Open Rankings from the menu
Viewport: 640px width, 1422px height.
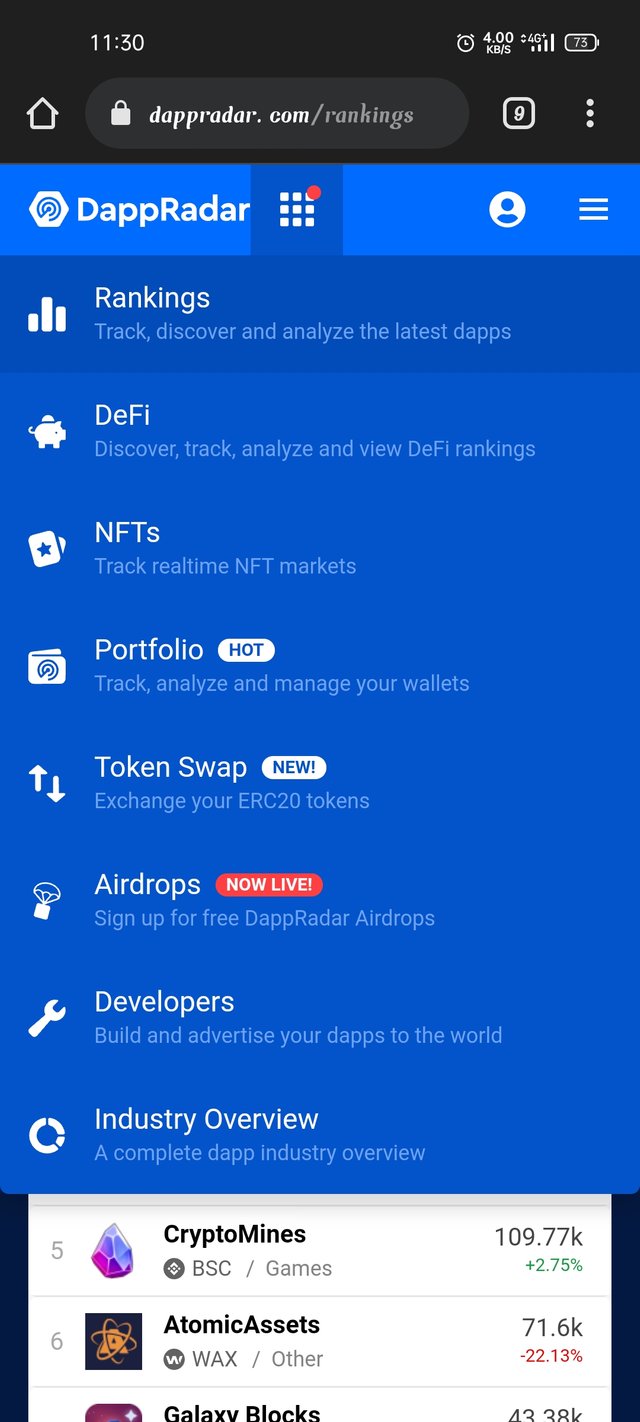(x=300, y=314)
